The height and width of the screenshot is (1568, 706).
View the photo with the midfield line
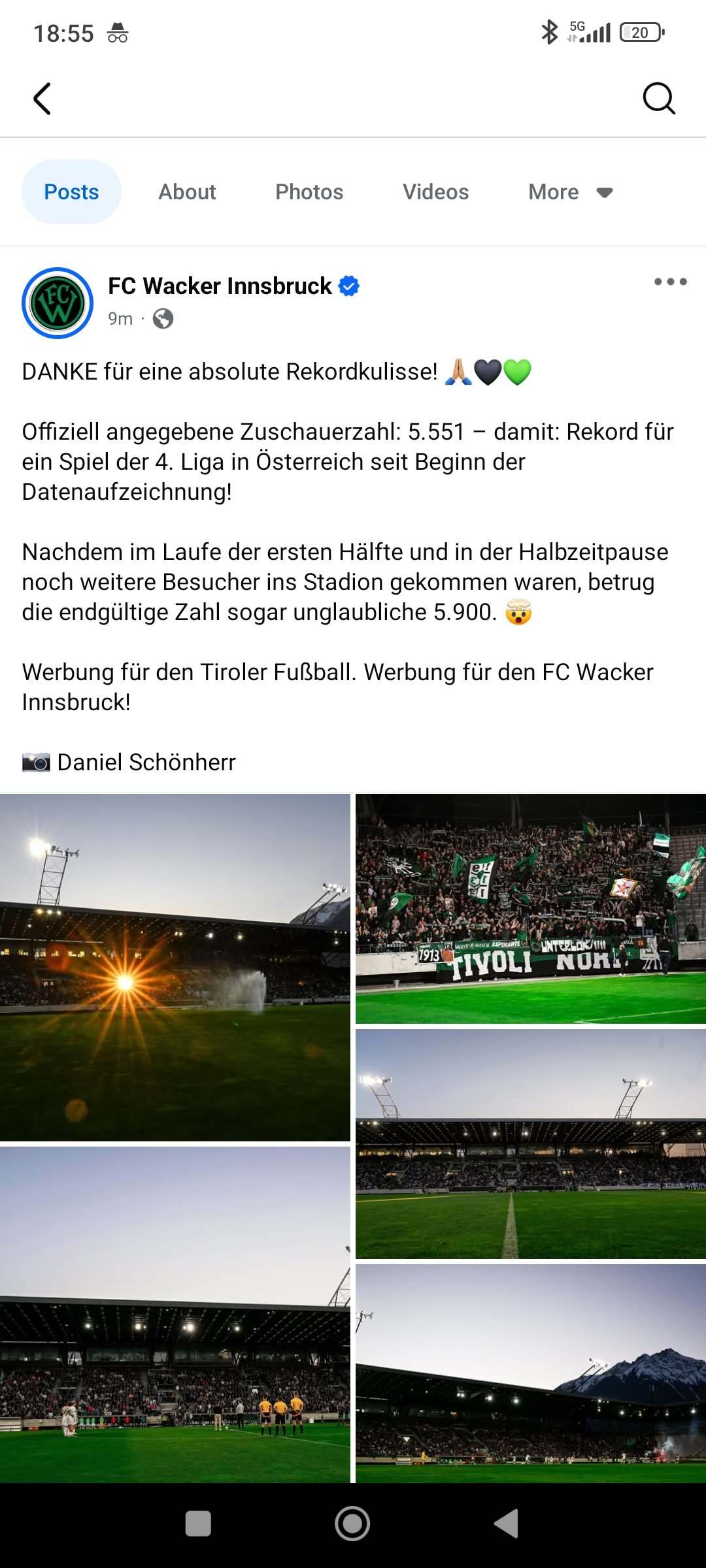pos(531,1144)
